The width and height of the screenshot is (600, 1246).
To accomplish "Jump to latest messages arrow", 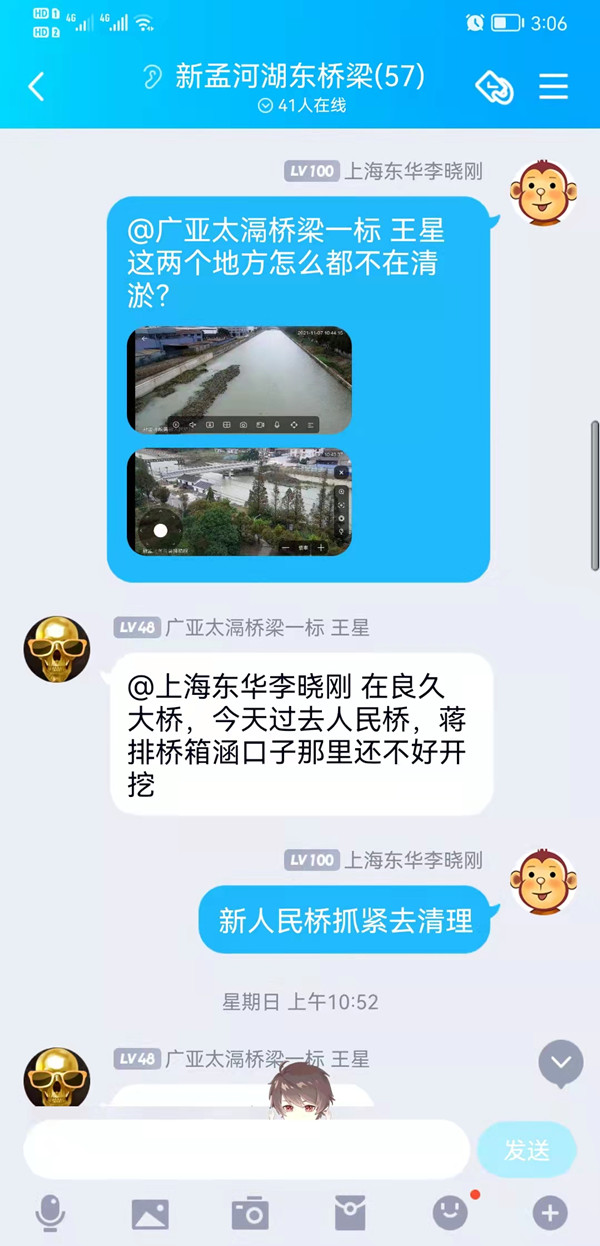I will click(x=560, y=1064).
